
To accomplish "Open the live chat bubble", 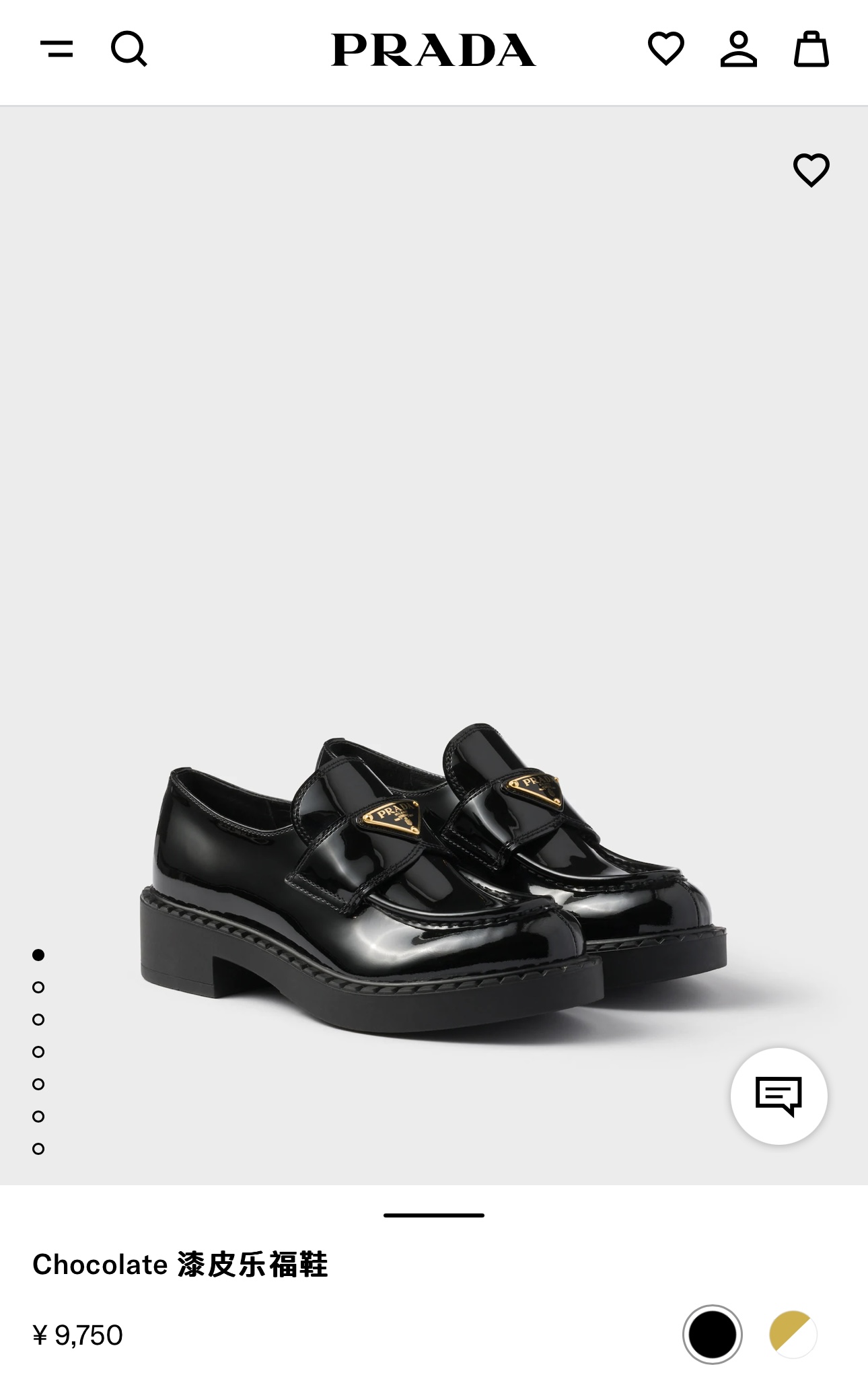I will pos(779,1096).
